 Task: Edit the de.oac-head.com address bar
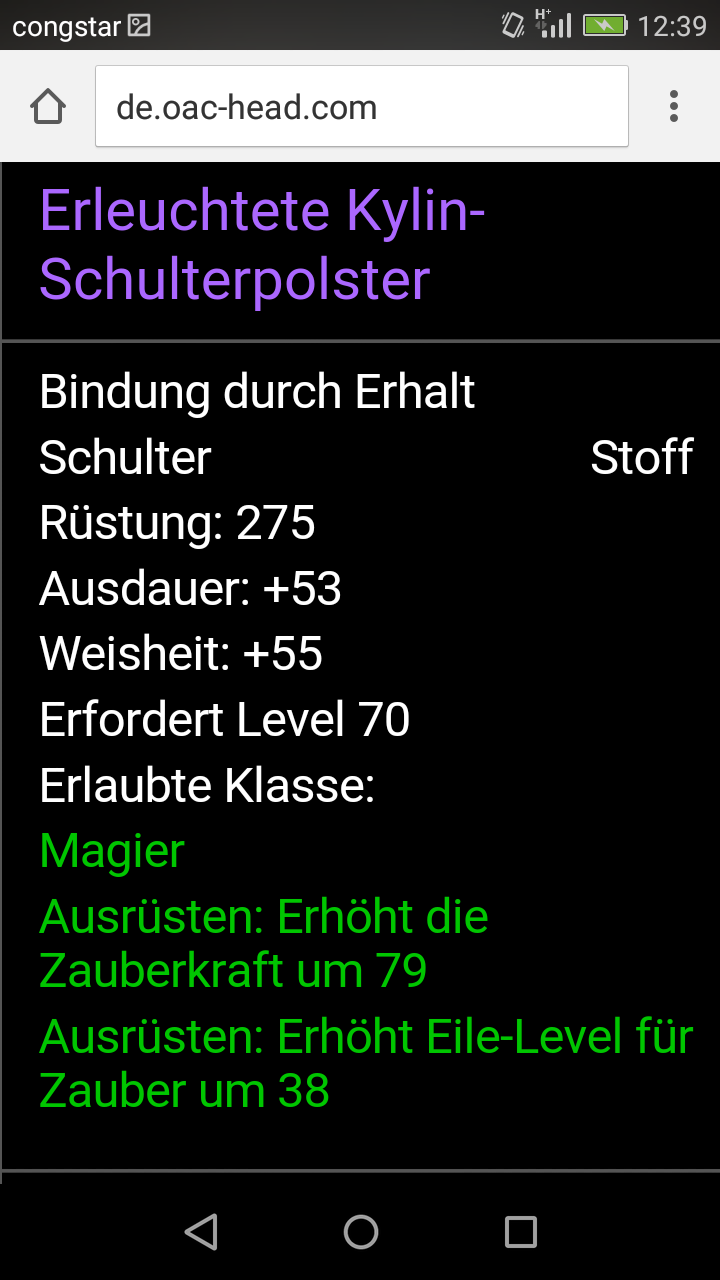coord(361,107)
